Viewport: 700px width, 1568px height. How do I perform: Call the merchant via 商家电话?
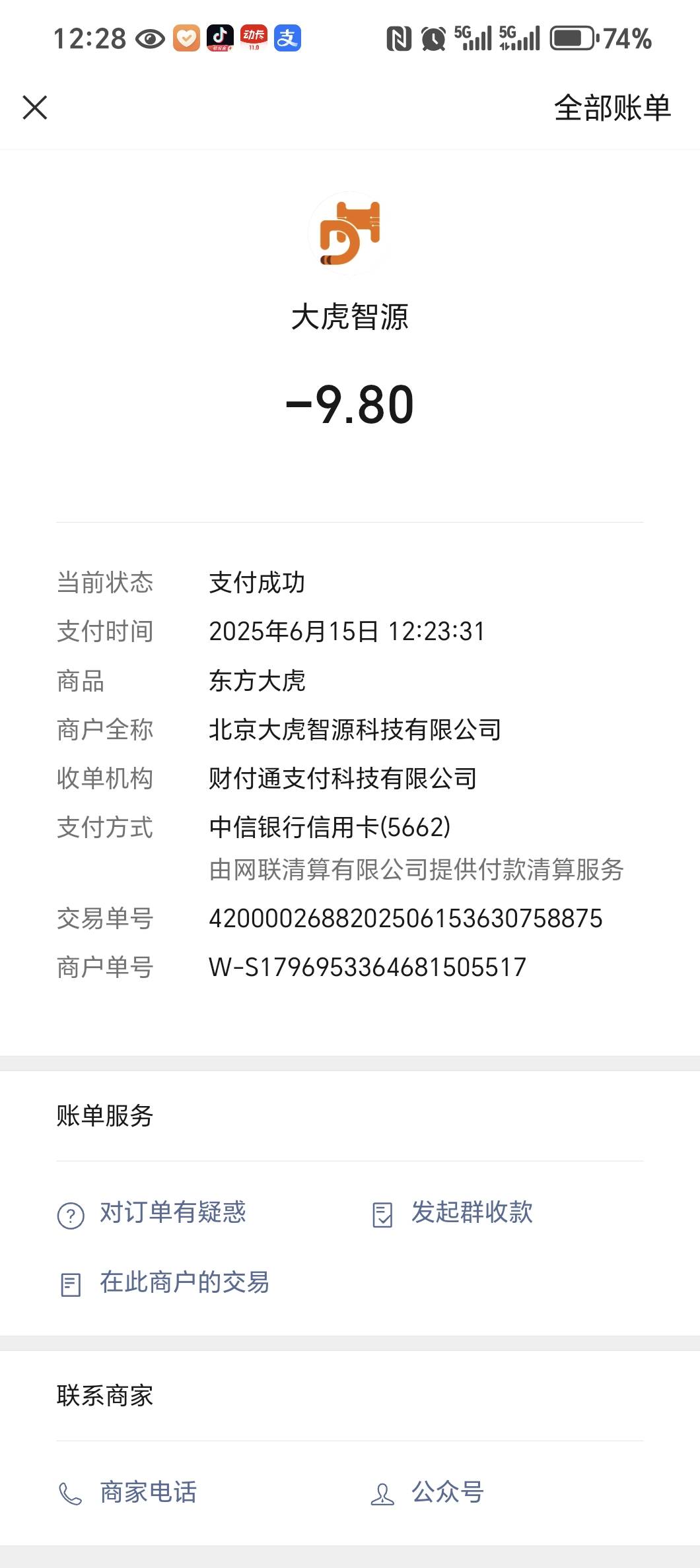pyautogui.click(x=128, y=1492)
